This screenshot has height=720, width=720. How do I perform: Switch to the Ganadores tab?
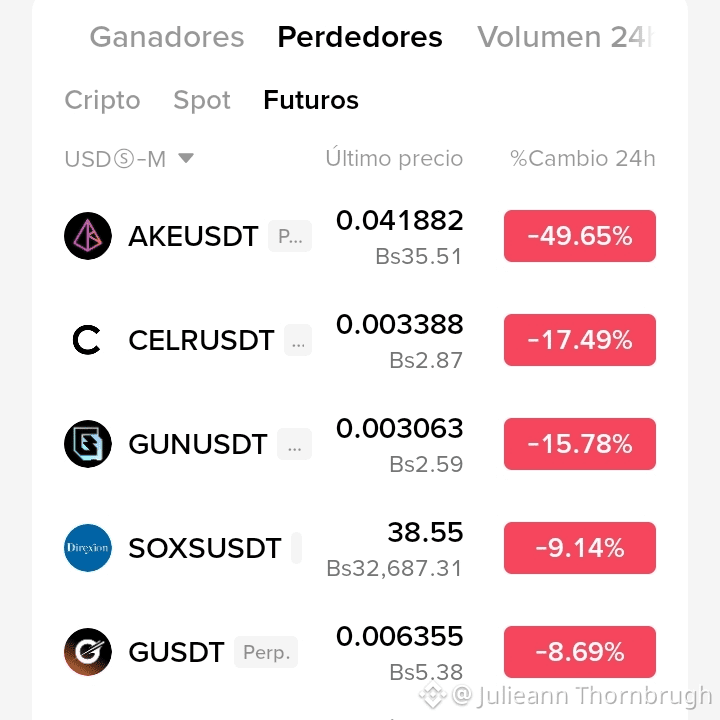167,37
